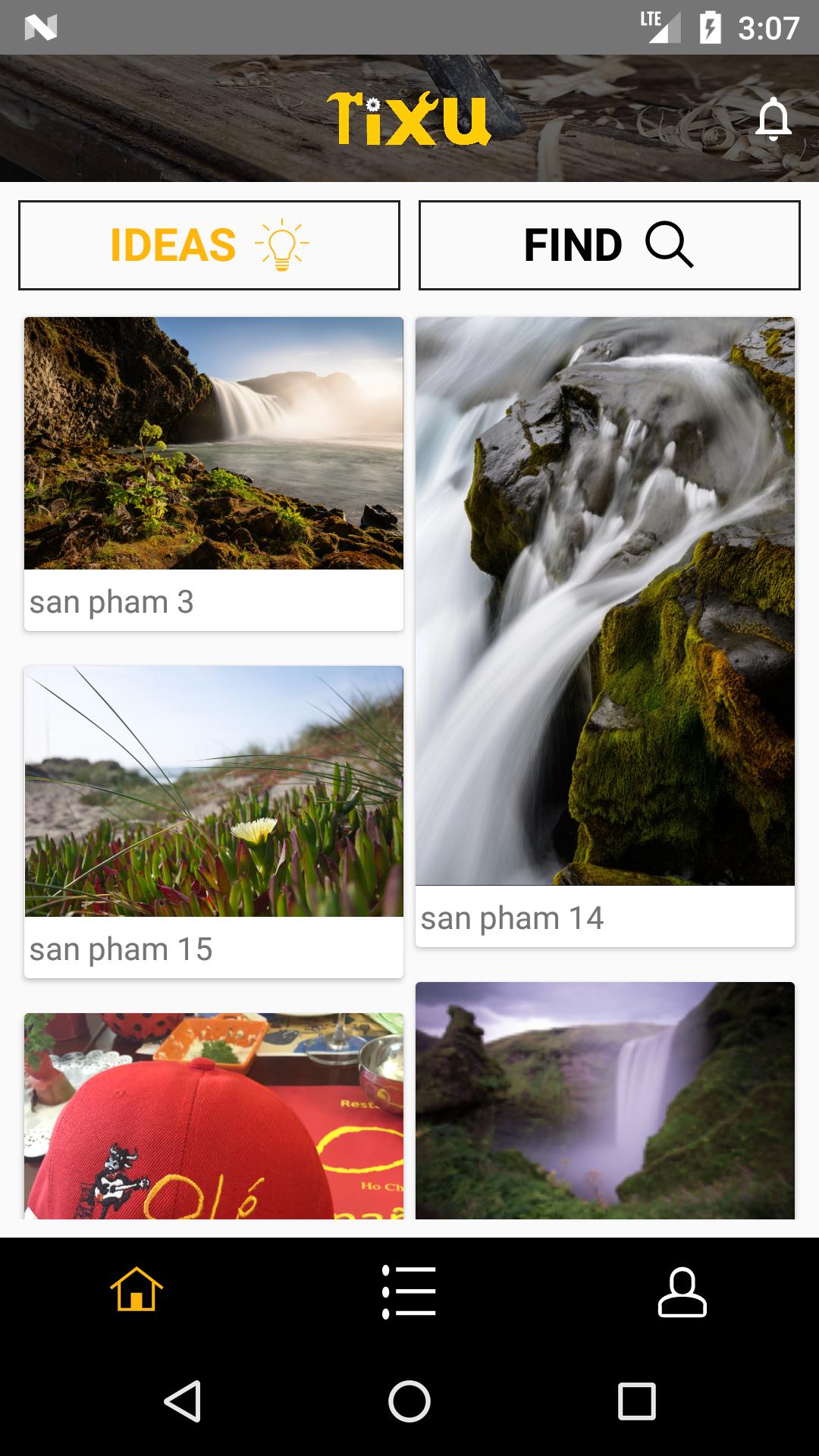
Task: Switch to the list tab
Action: 409,1291
